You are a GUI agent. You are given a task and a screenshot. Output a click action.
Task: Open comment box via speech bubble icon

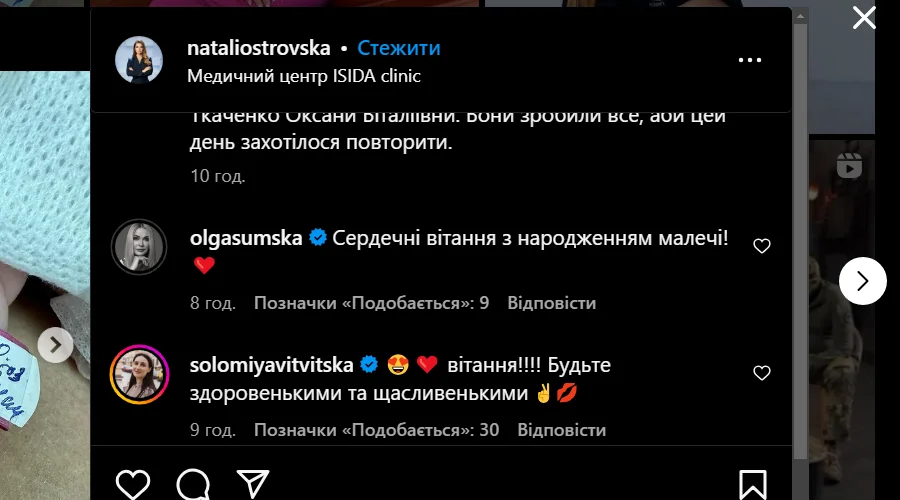(x=192, y=485)
